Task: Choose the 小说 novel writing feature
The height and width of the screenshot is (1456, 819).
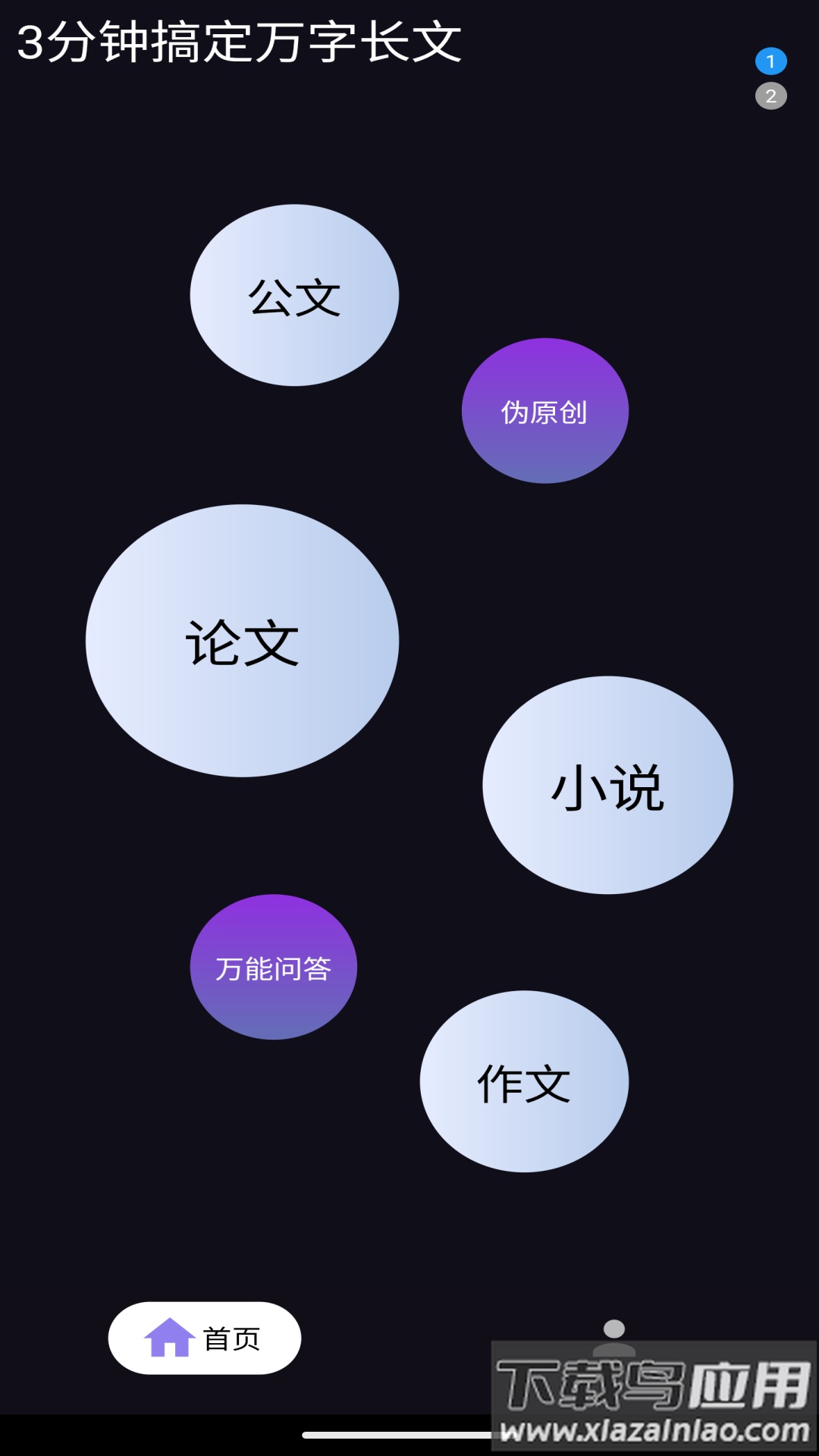Action: [606, 785]
